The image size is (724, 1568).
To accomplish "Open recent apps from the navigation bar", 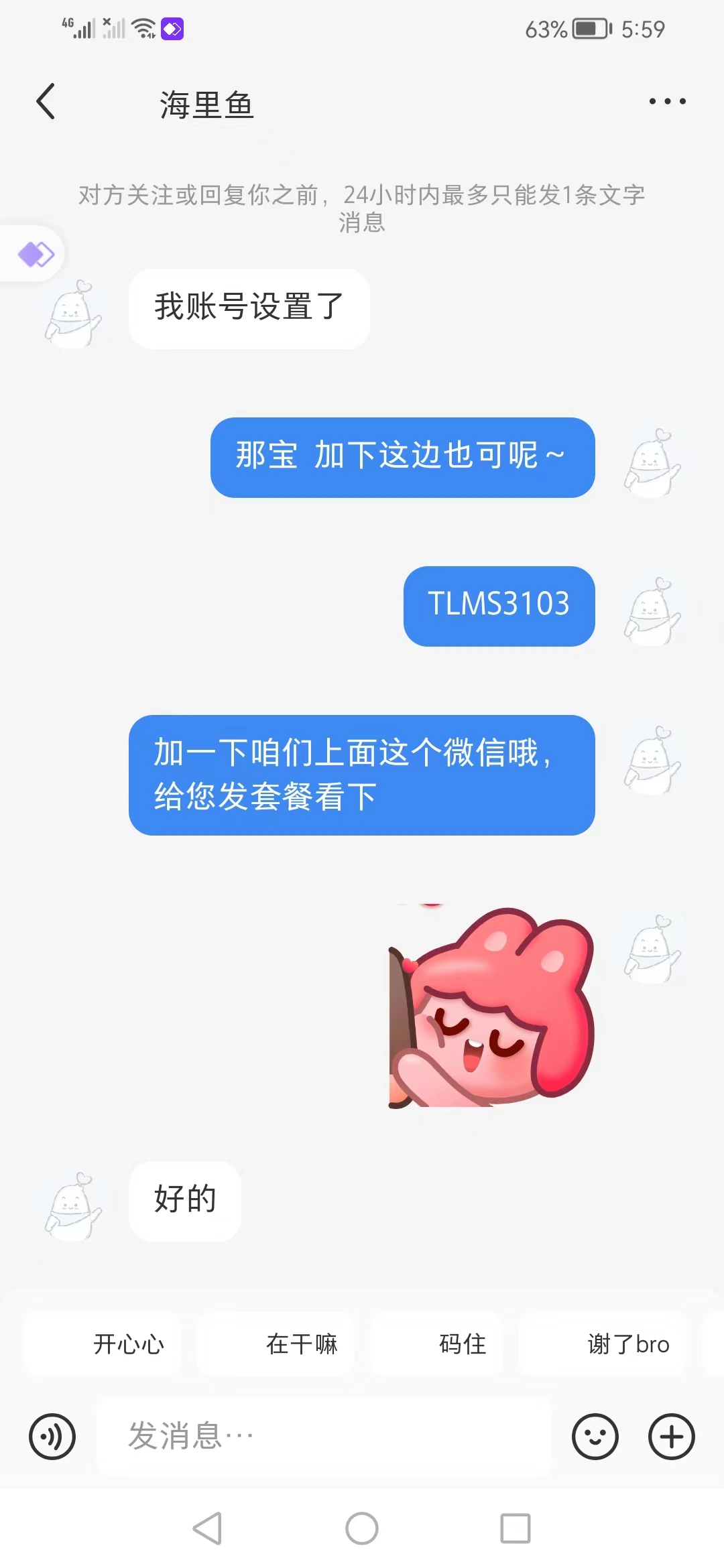I will click(516, 1528).
